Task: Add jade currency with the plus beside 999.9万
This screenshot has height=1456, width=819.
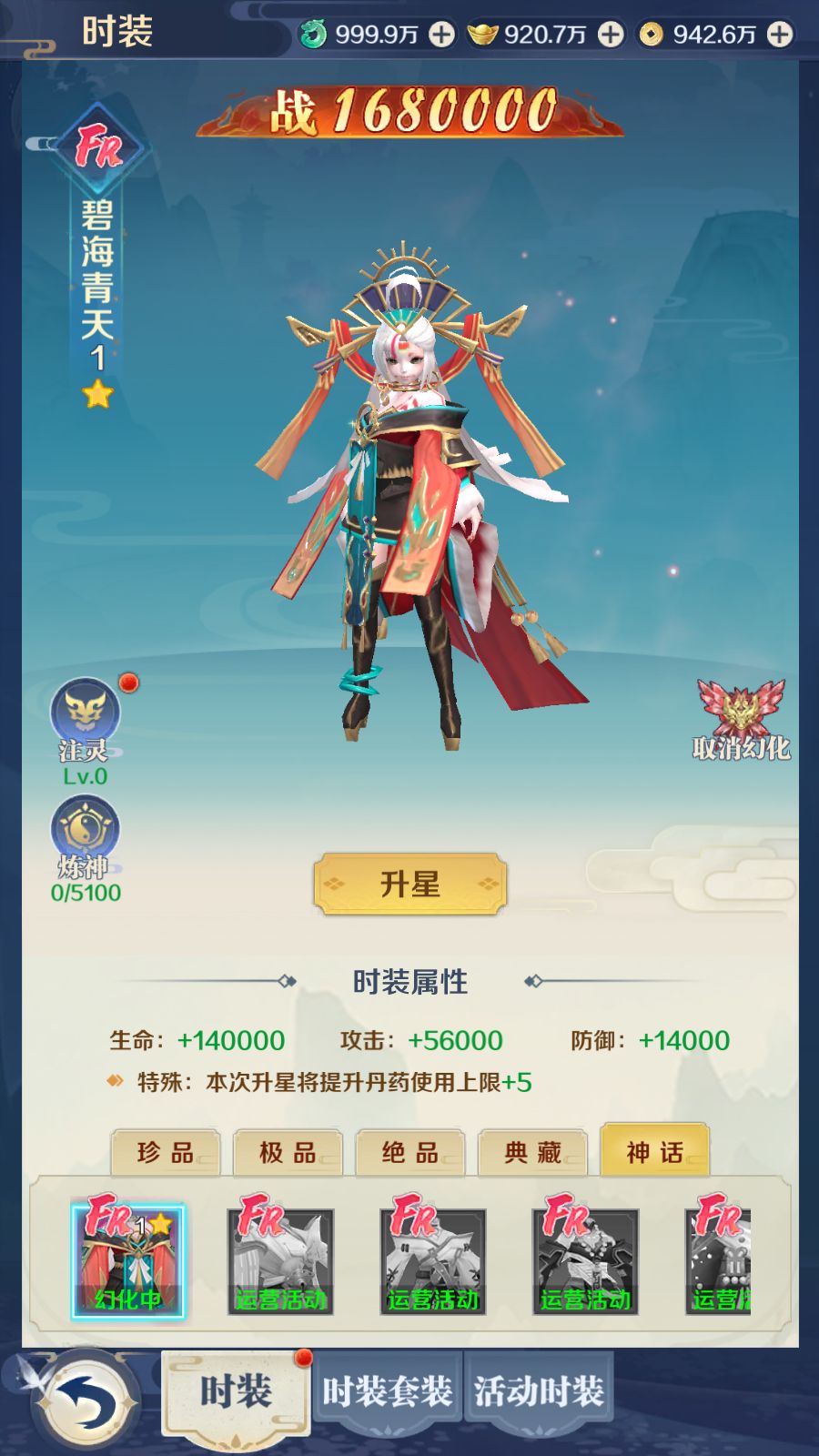Action: pos(441,35)
